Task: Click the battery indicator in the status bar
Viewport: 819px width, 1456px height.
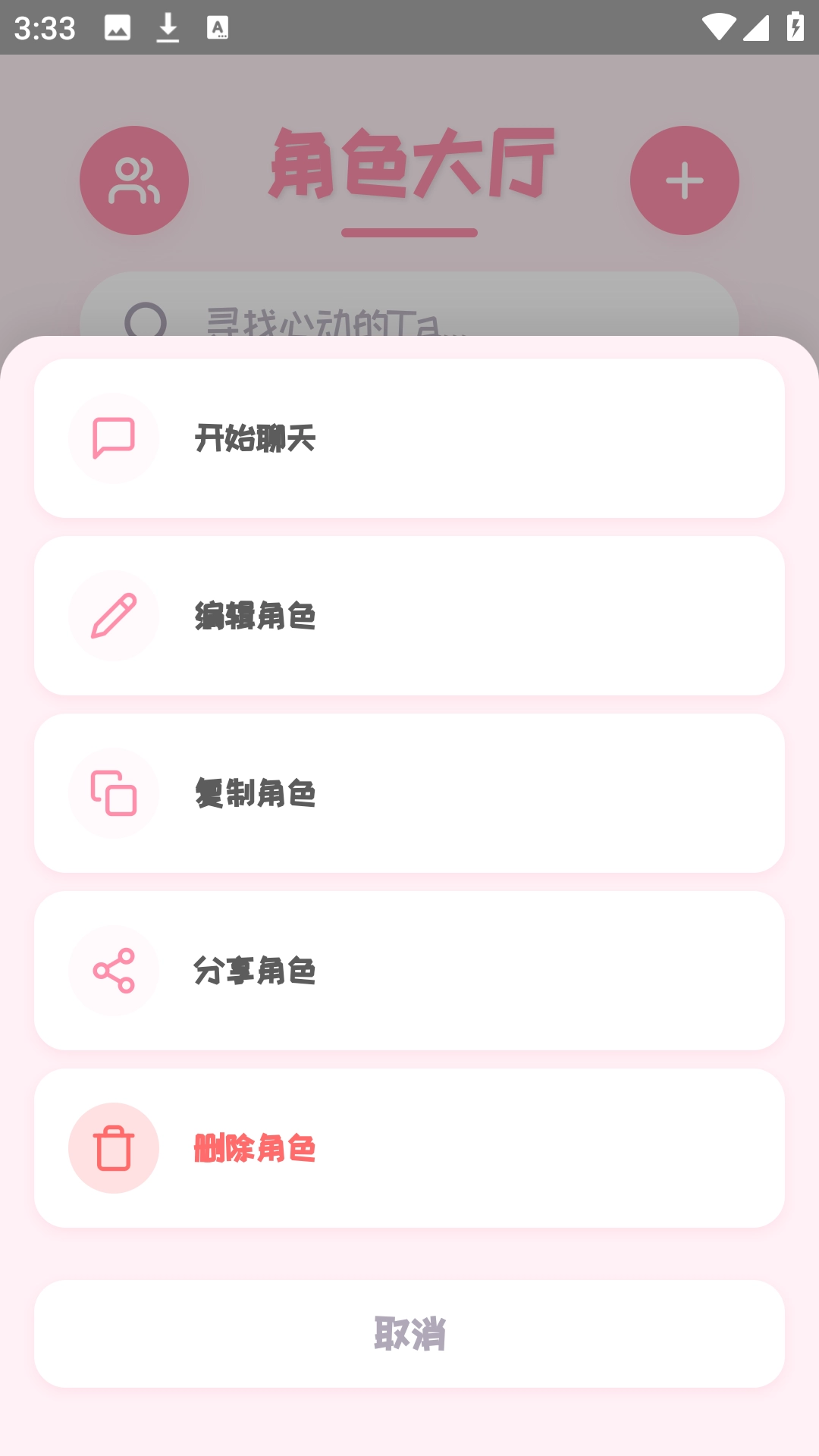Action: (795, 26)
